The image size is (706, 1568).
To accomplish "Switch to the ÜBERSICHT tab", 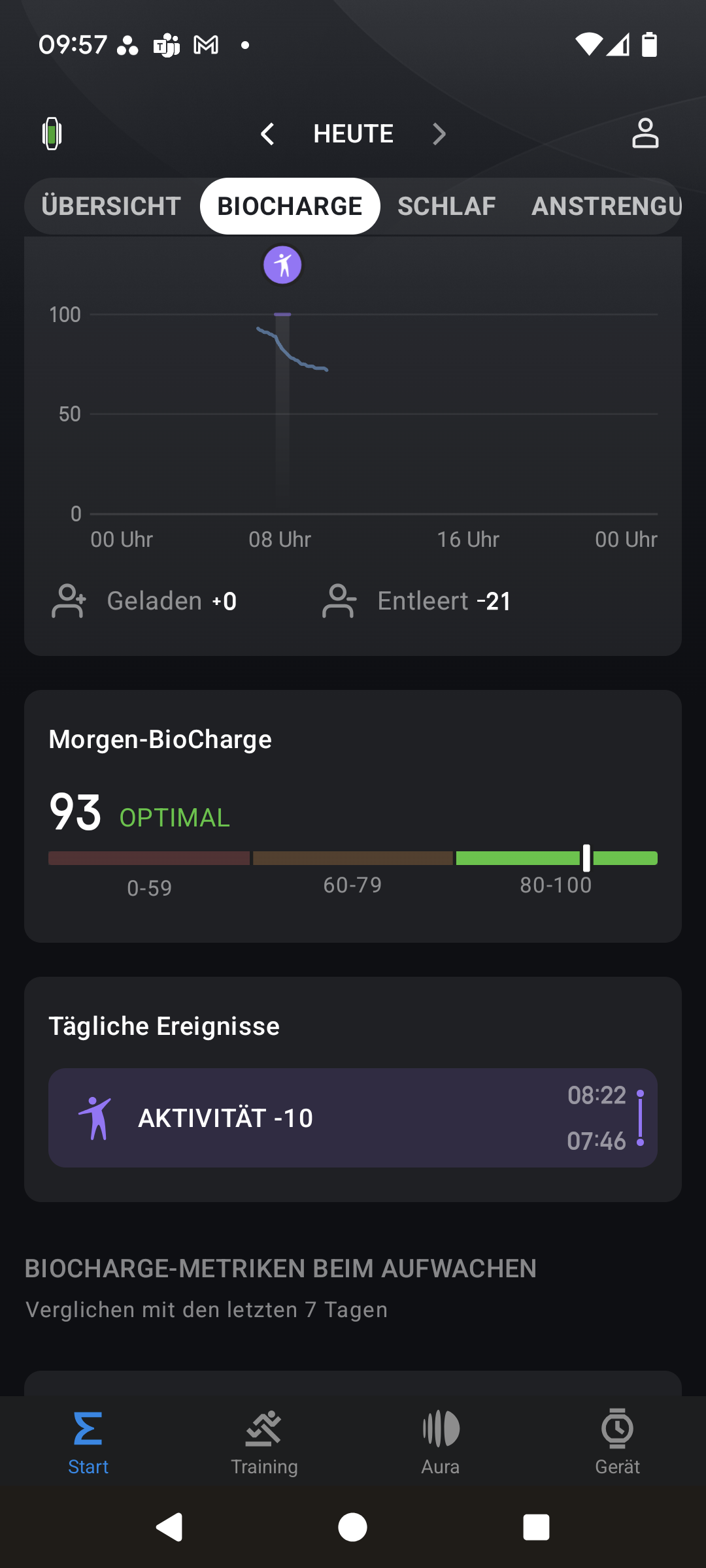I will click(x=111, y=206).
